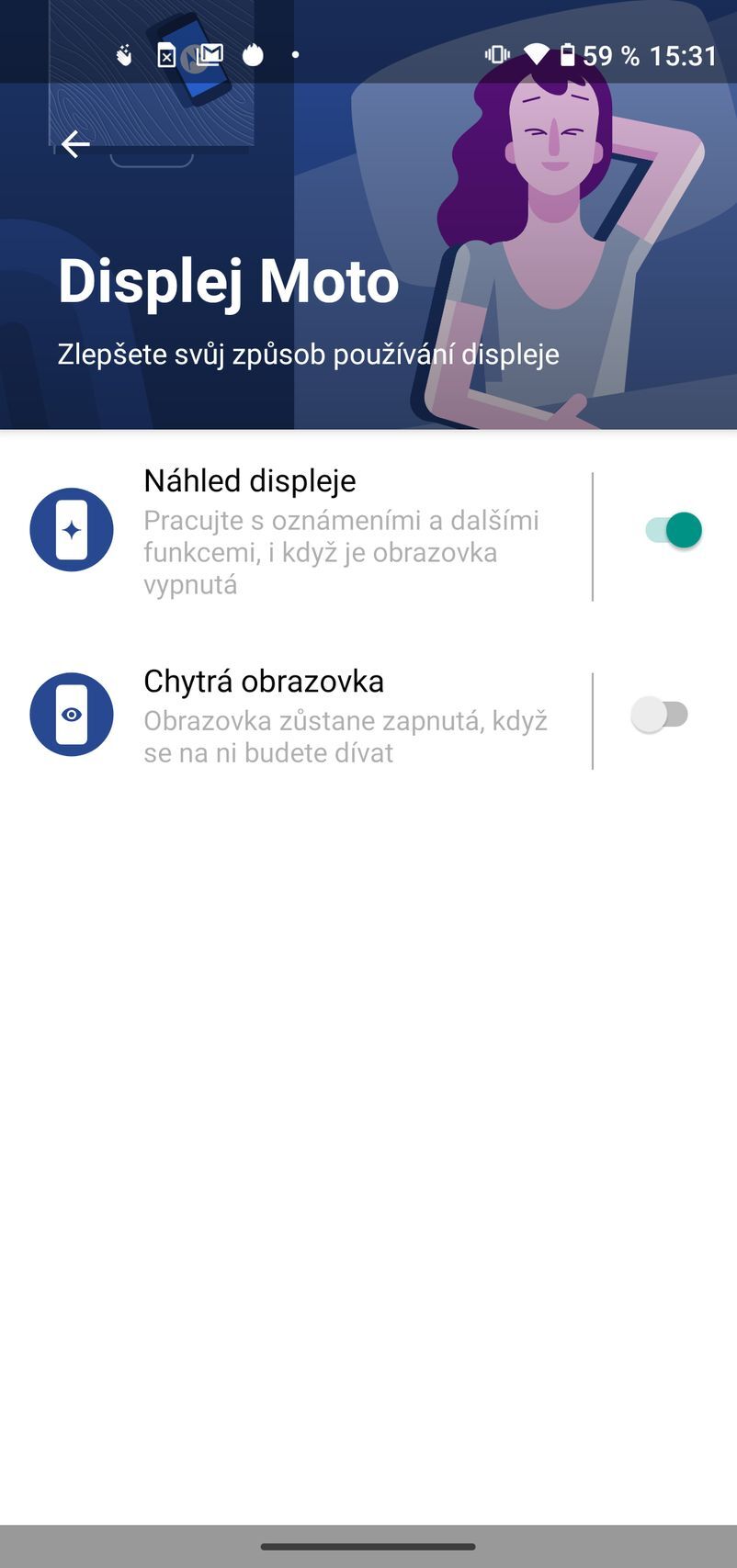Click the flame notification icon in status bar

point(253,55)
